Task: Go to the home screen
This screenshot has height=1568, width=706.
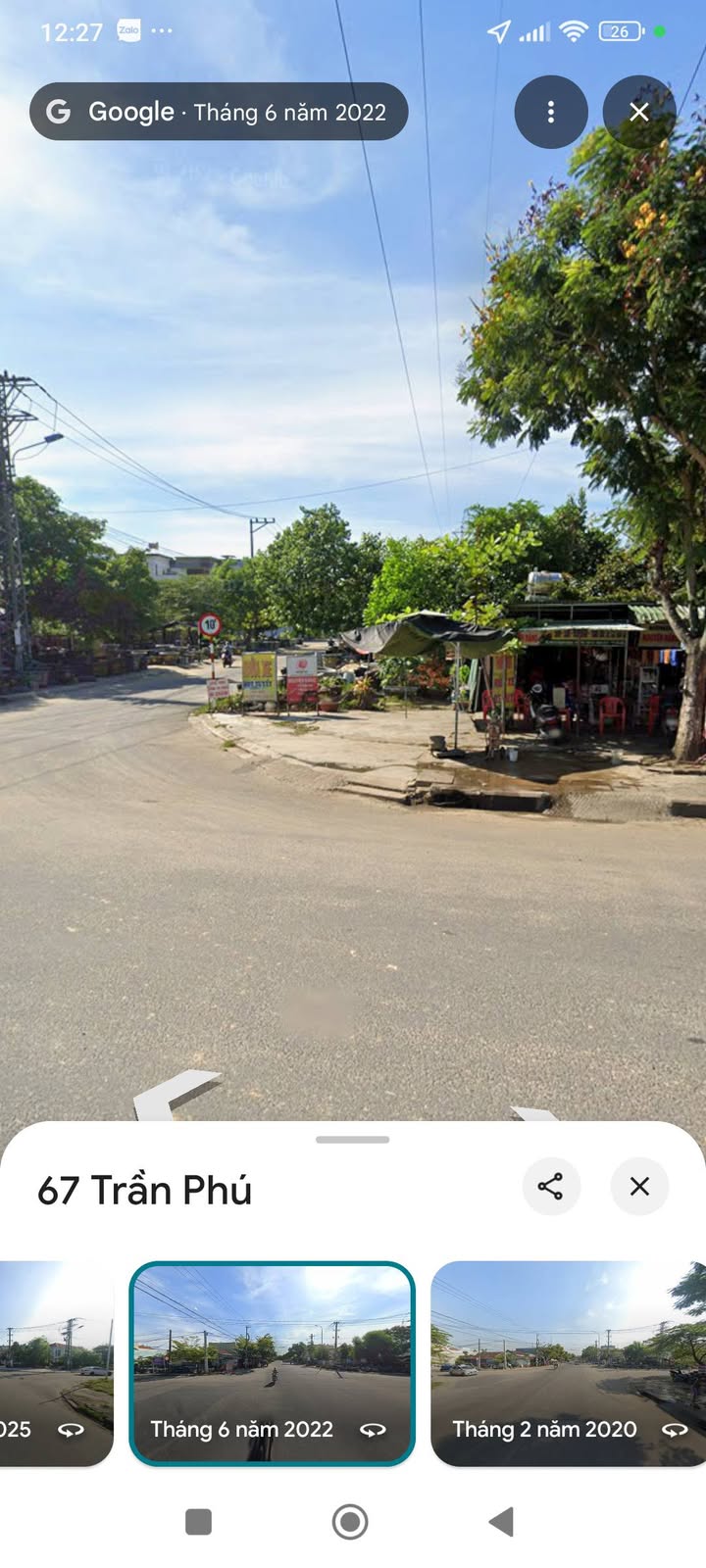Action: [x=350, y=1521]
